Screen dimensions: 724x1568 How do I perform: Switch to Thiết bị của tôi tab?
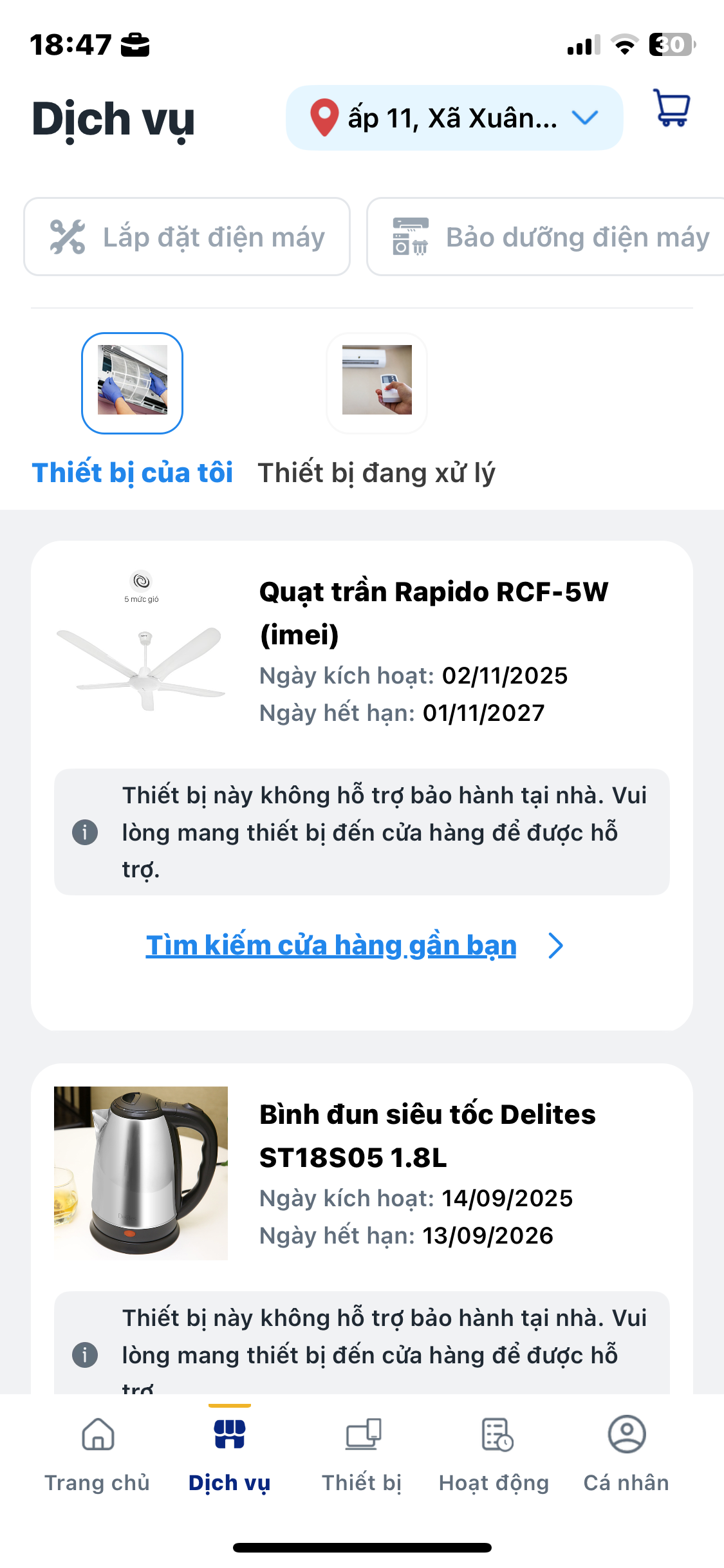[x=133, y=409]
